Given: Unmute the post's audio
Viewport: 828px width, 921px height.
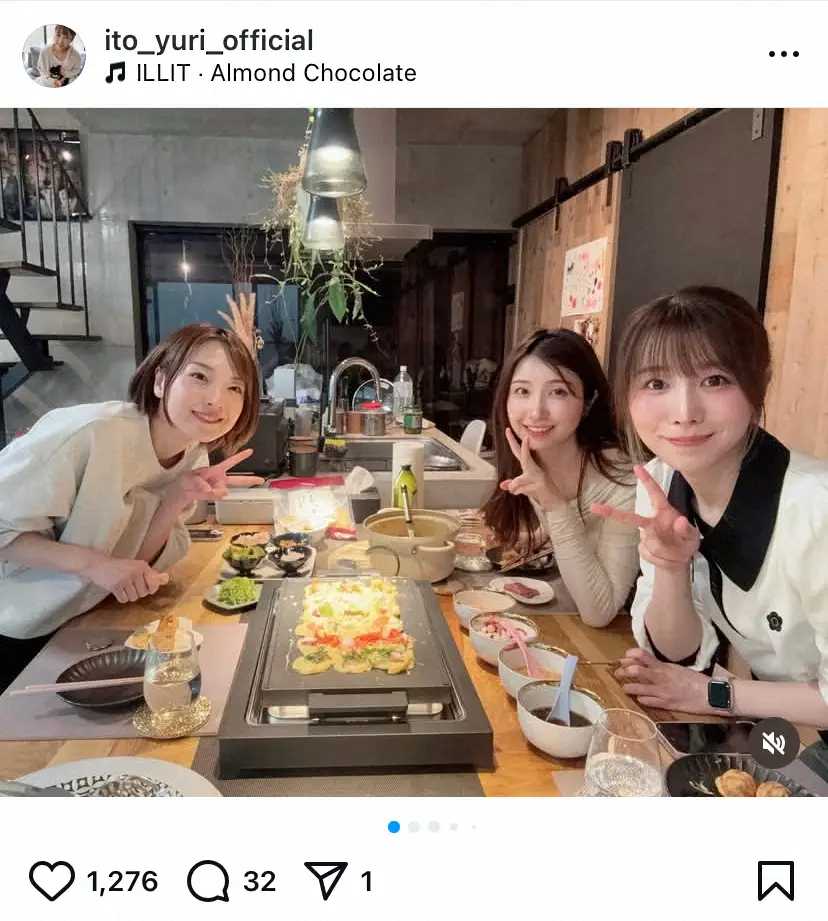Looking at the screenshot, I should (773, 743).
